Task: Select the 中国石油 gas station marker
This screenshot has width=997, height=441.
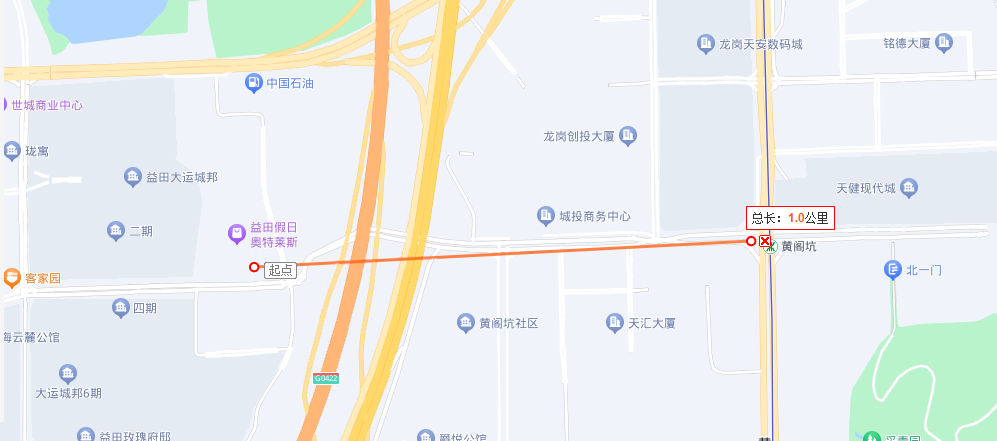Action: coord(255,83)
